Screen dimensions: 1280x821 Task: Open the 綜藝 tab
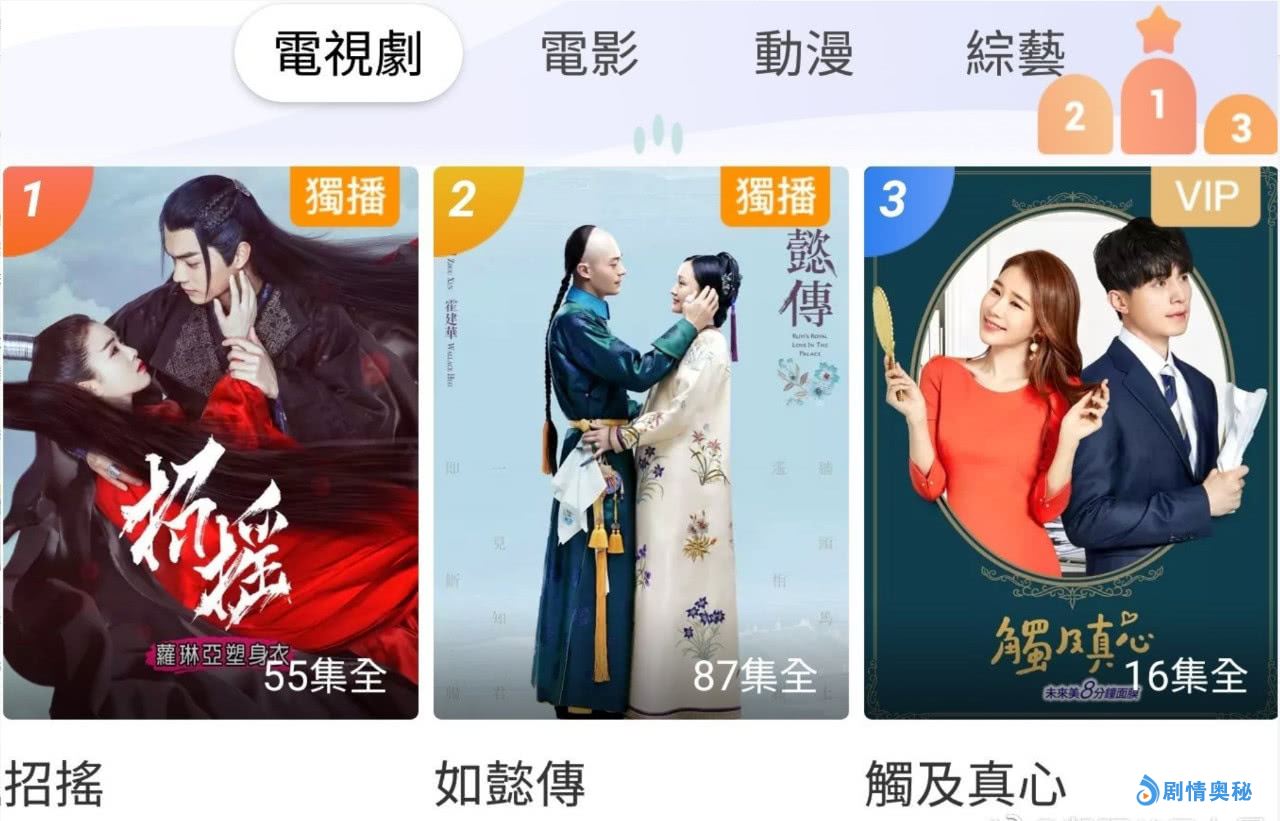point(1015,54)
